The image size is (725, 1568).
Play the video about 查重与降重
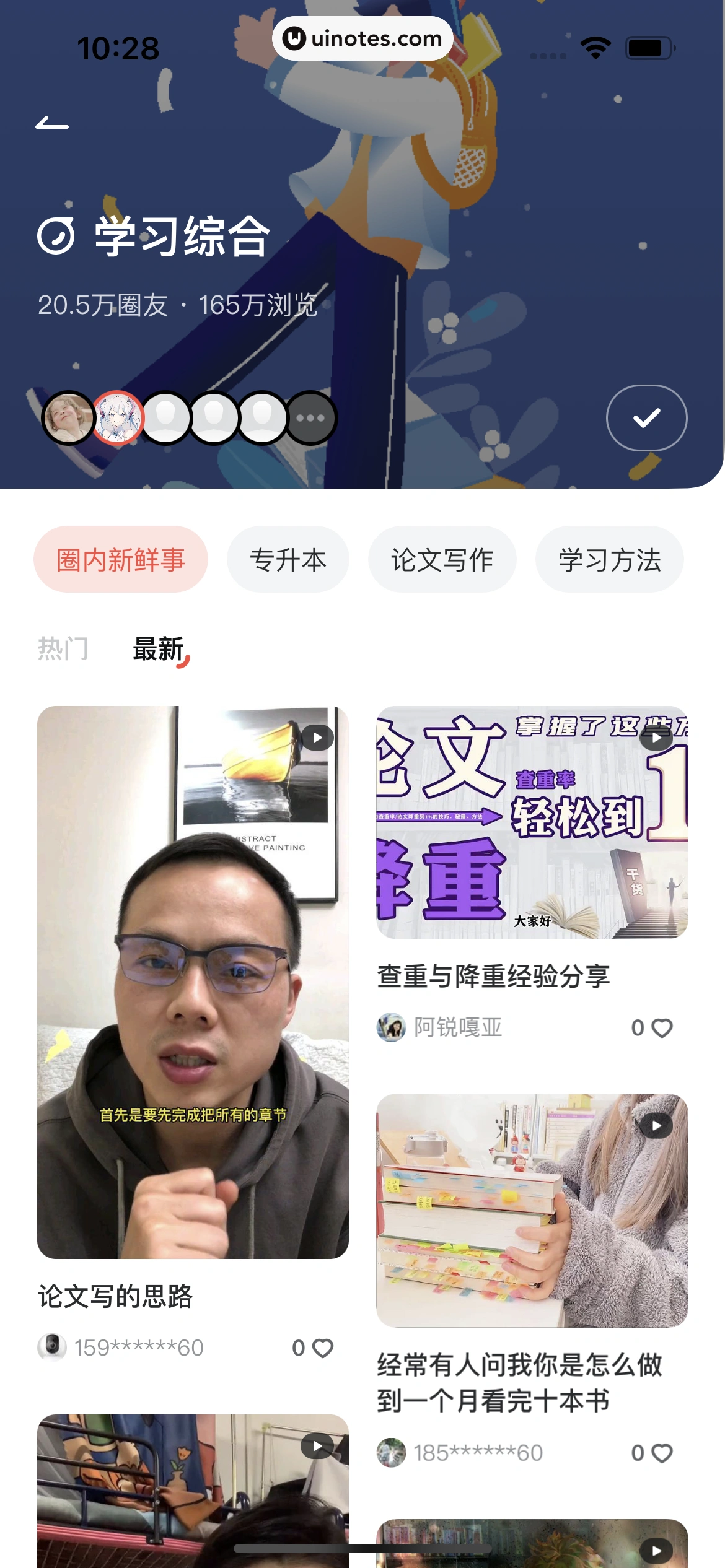pos(655,737)
